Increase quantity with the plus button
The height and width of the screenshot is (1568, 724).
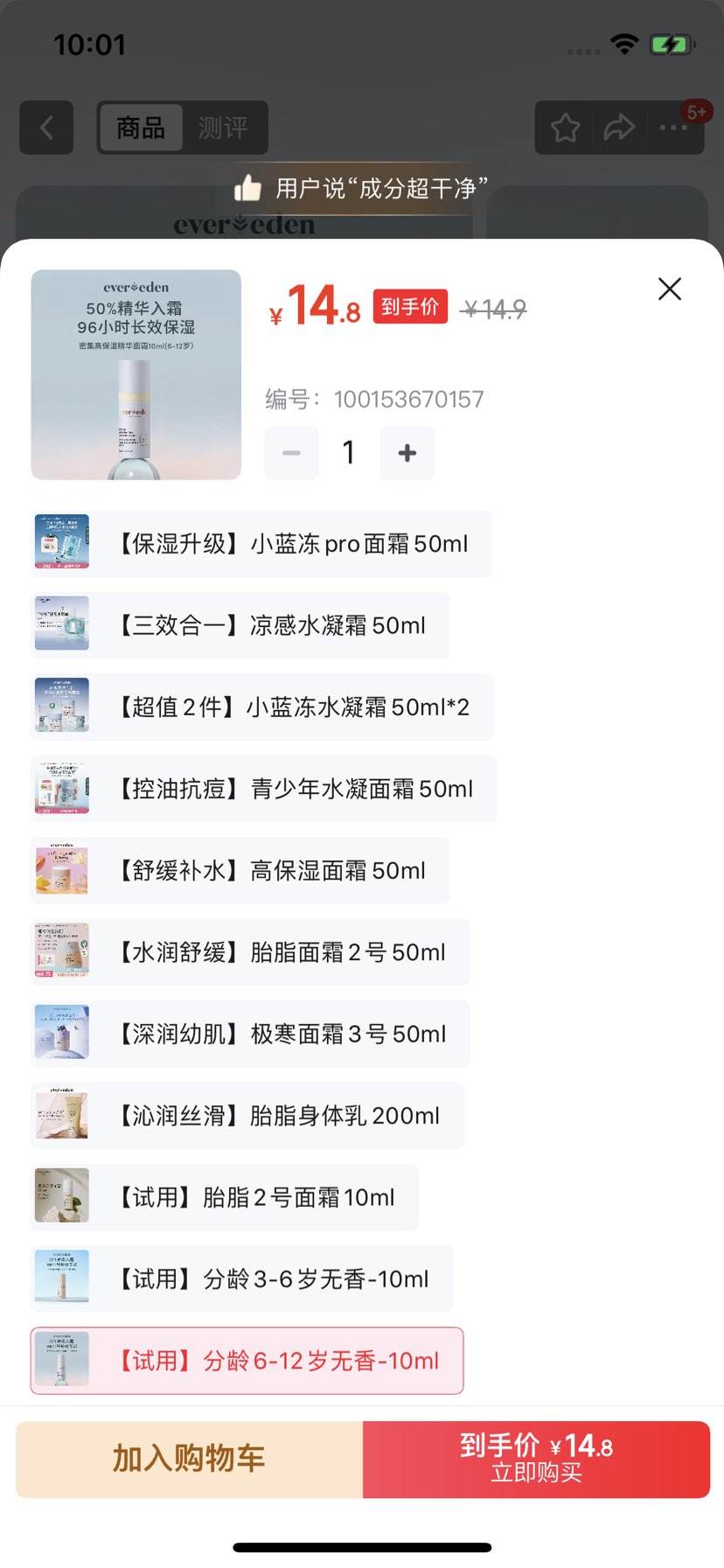407,453
